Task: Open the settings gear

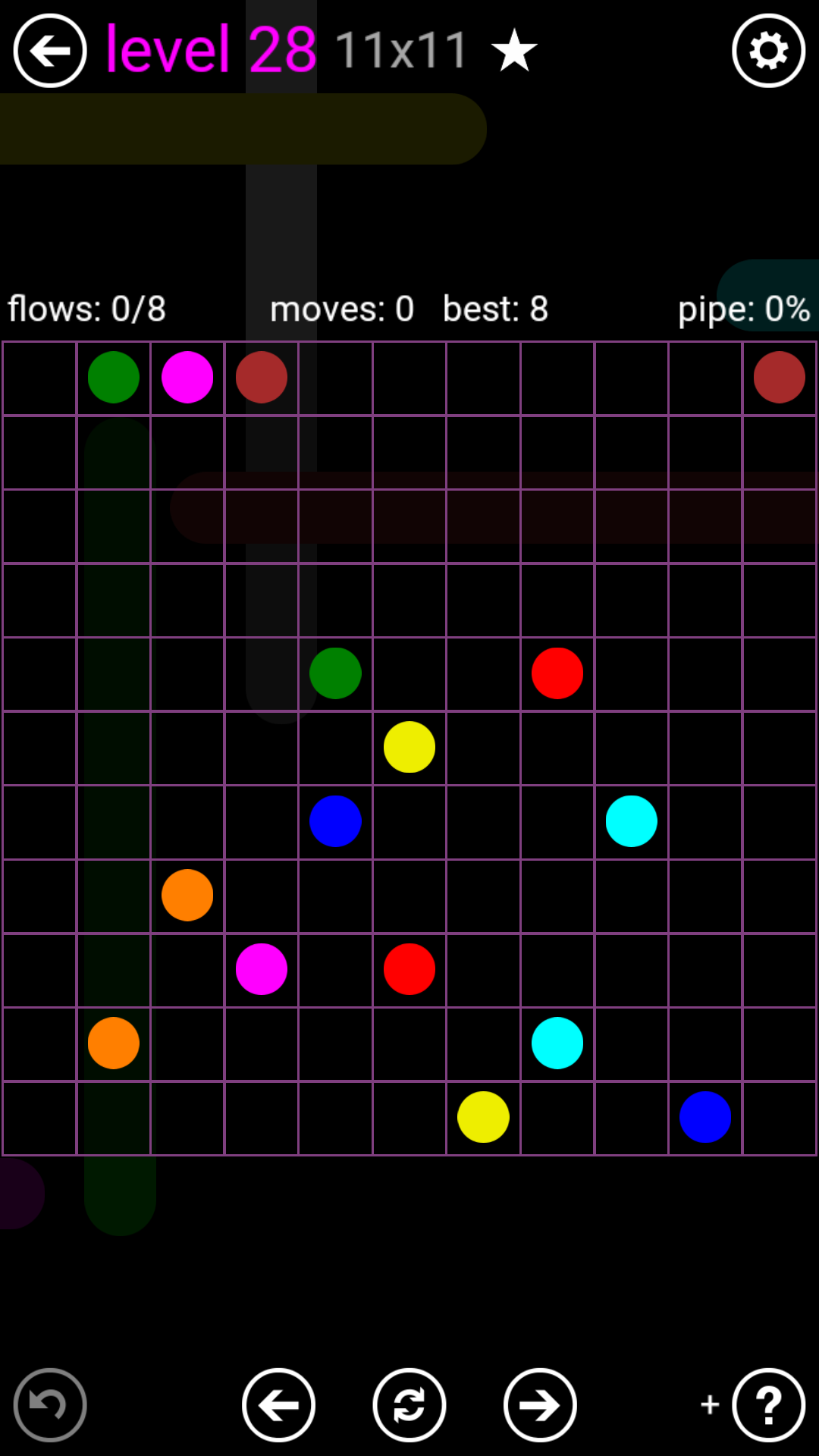Action: pyautogui.click(x=768, y=51)
